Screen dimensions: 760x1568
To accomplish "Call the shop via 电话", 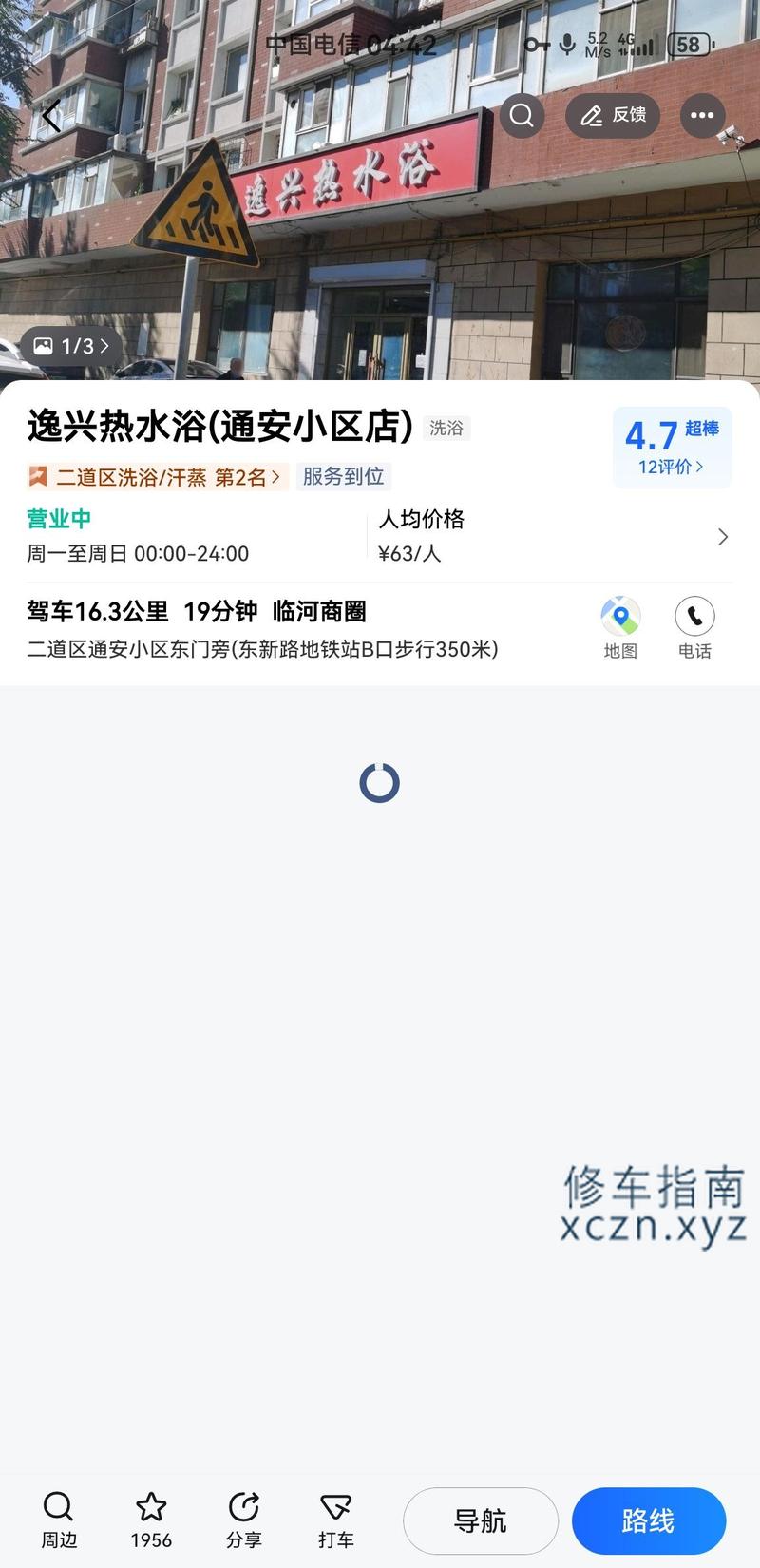I will point(694,628).
